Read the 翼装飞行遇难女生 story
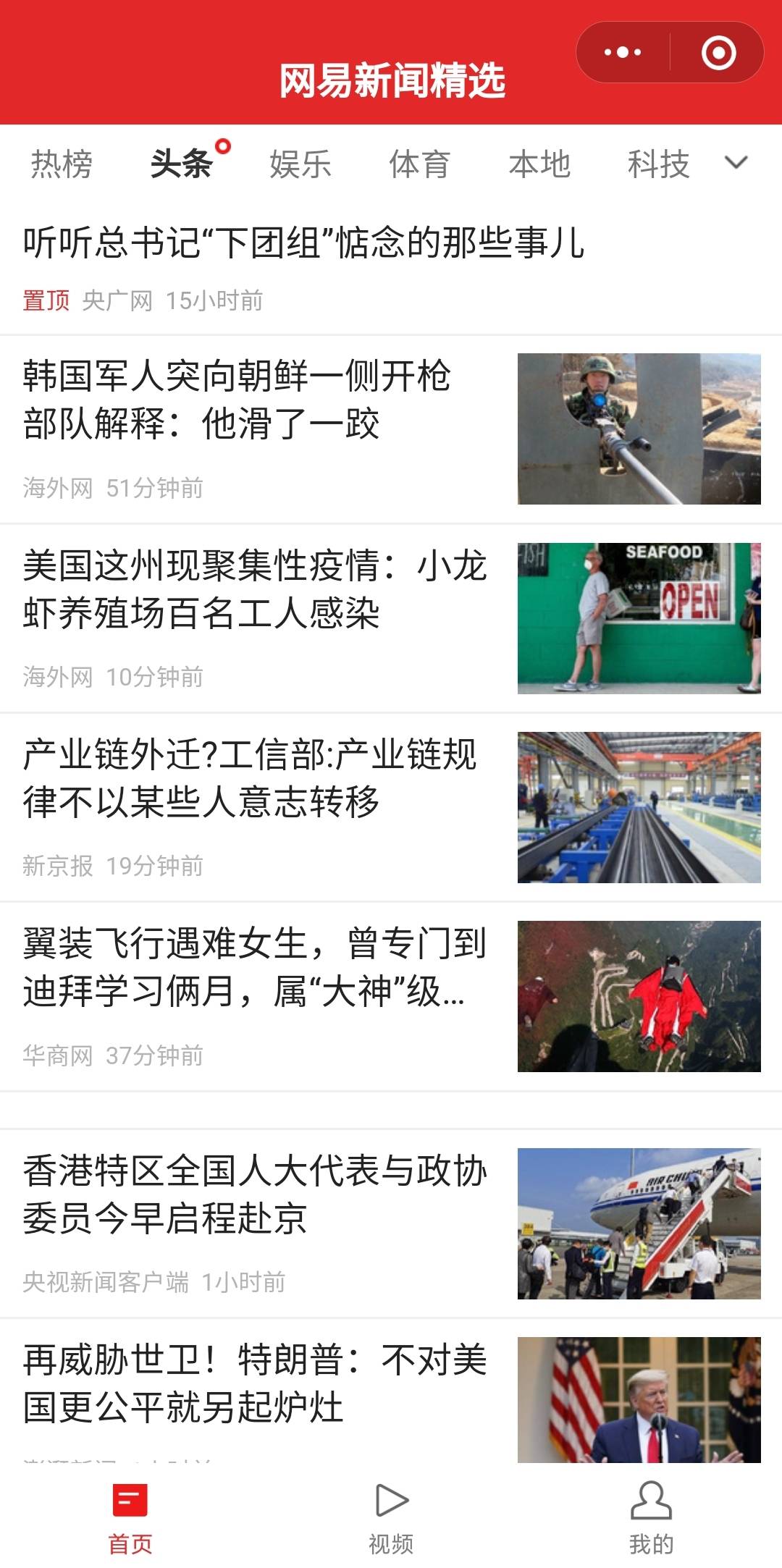This screenshot has height=1568, width=782. point(253,967)
